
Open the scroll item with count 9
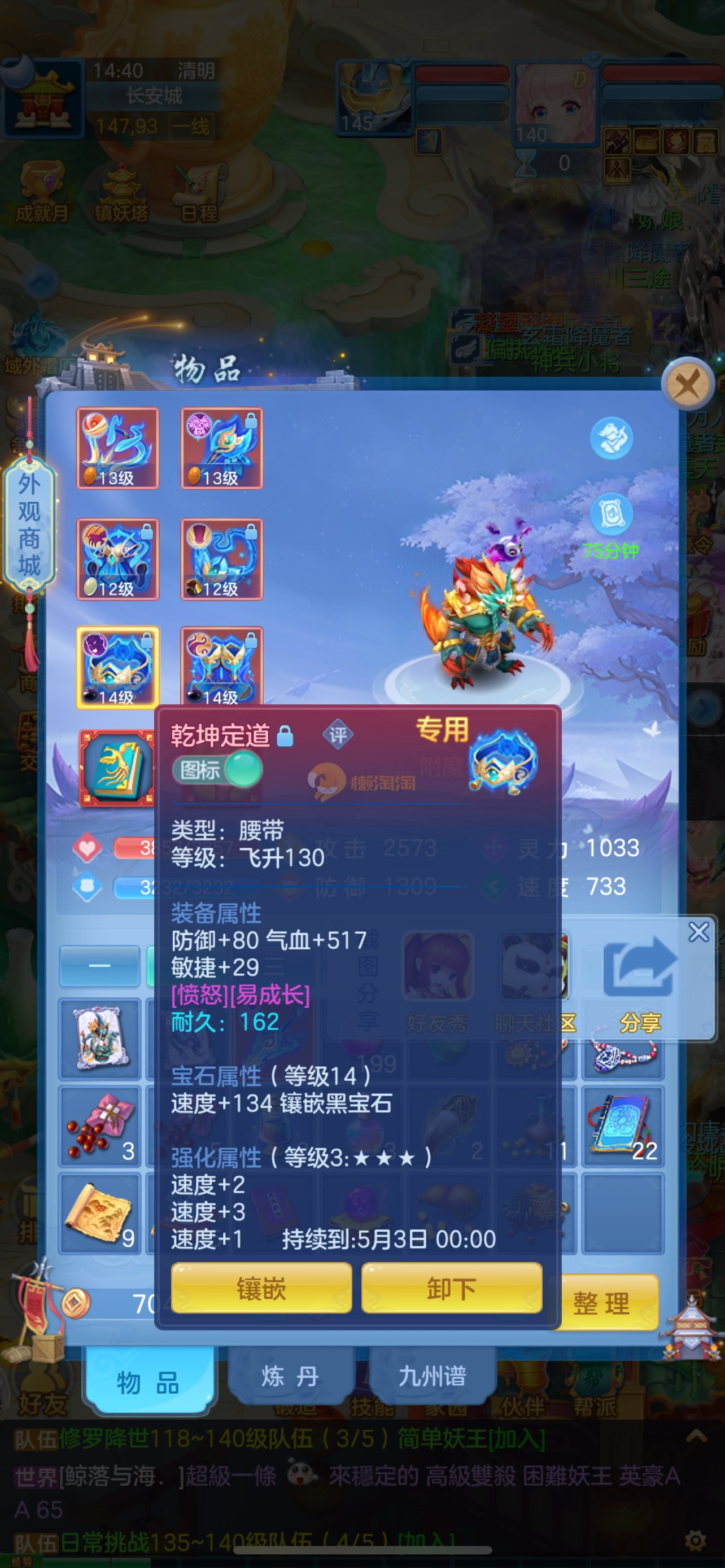pyautogui.click(x=100, y=1214)
